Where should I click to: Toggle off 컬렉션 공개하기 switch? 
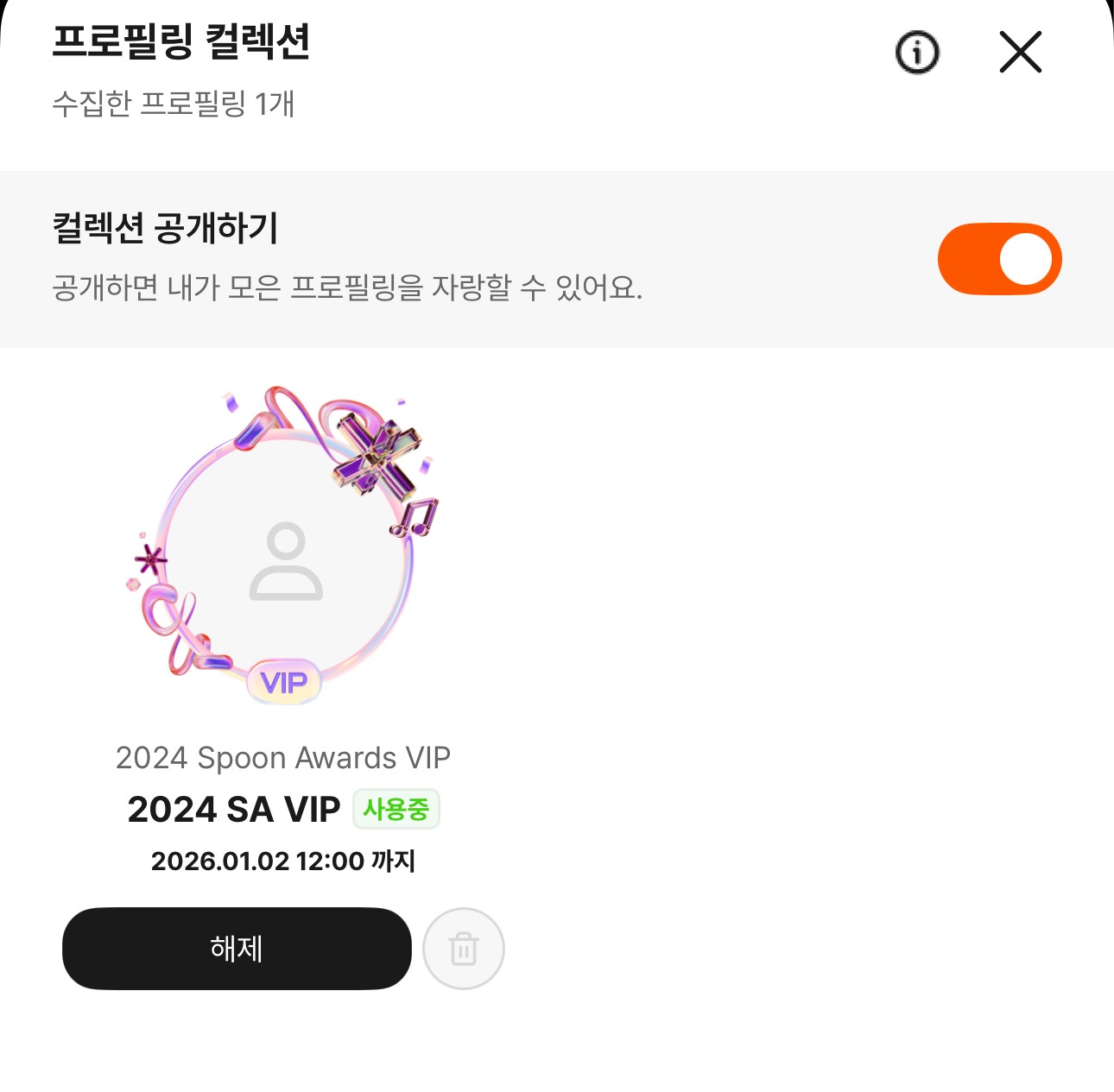pyautogui.click(x=999, y=259)
